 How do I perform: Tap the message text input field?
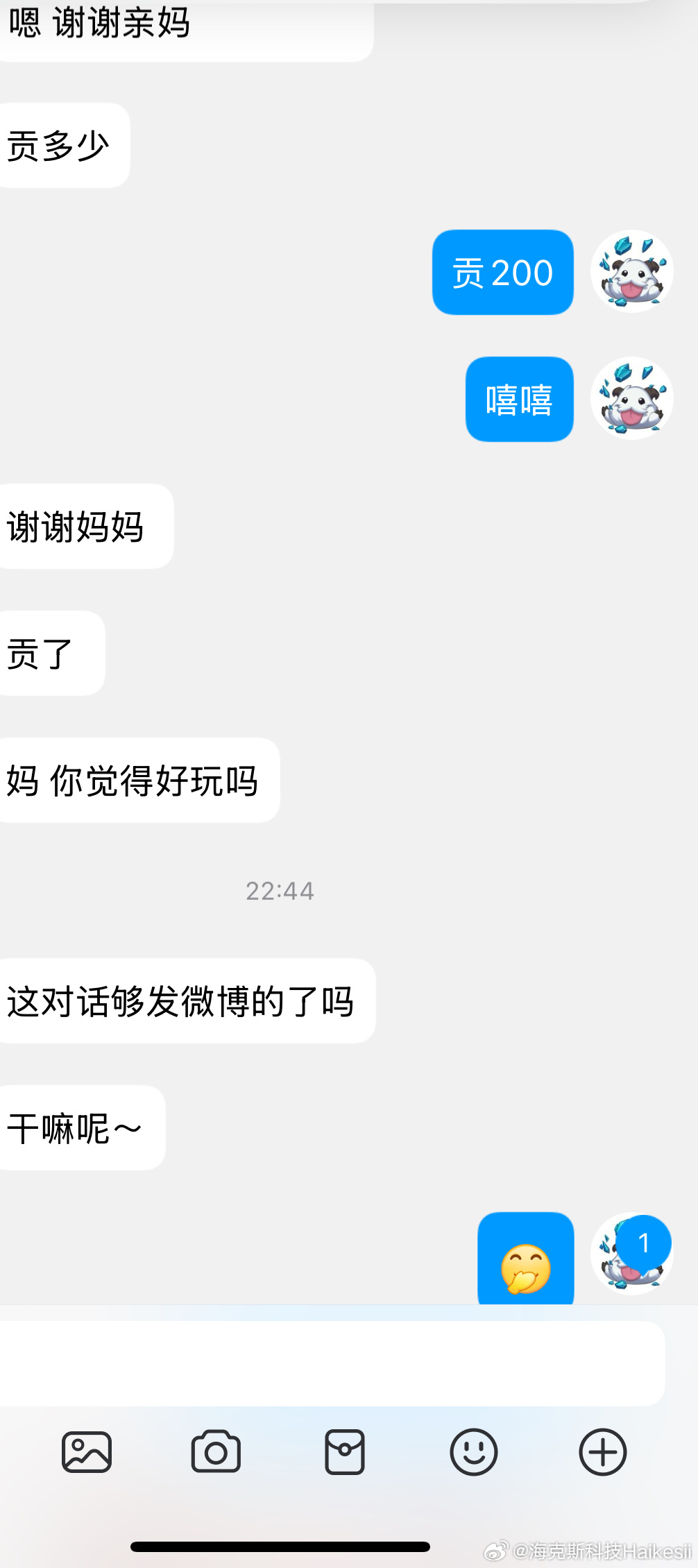pos(332,1363)
